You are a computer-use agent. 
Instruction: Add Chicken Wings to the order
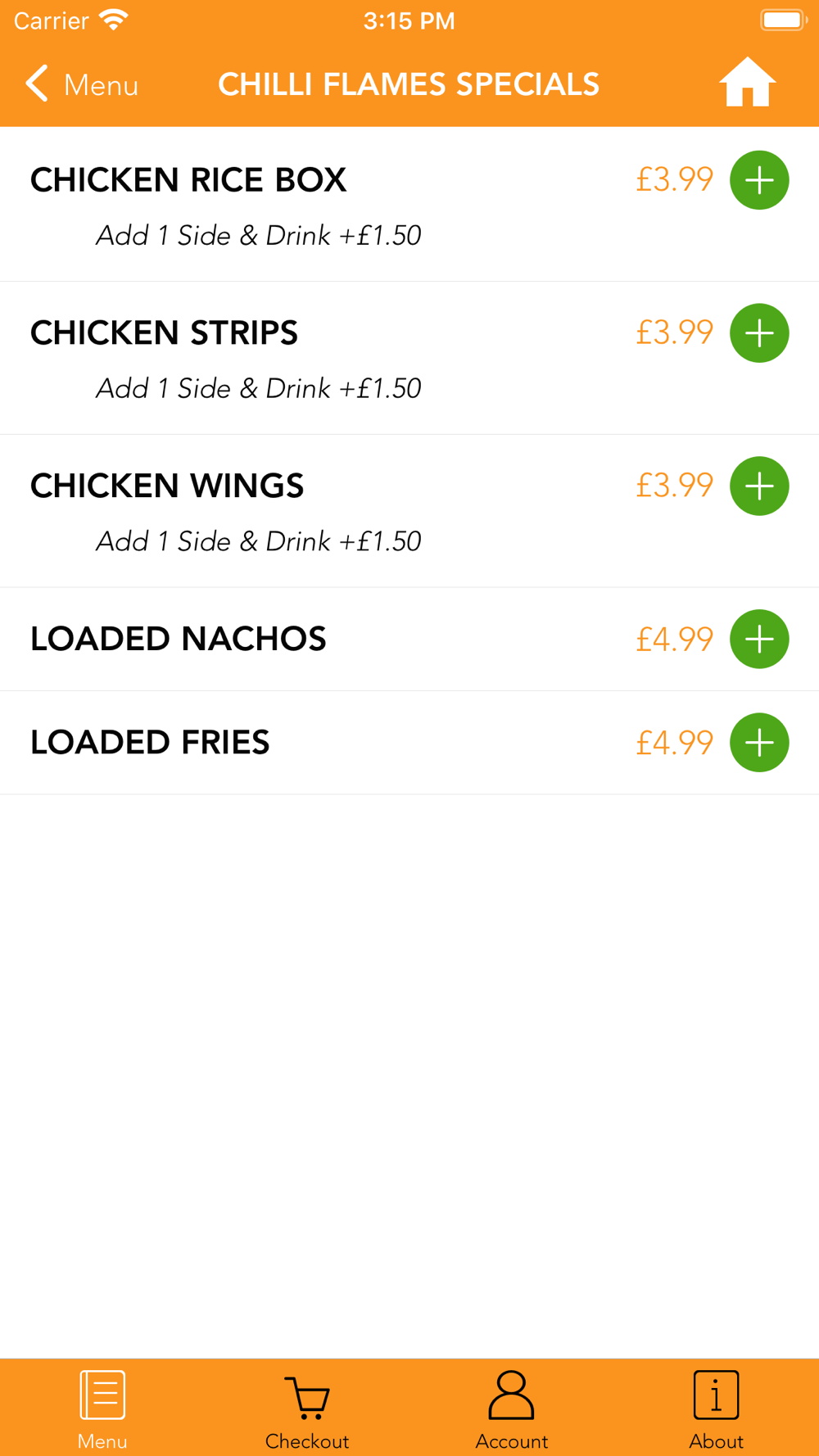[x=759, y=486]
